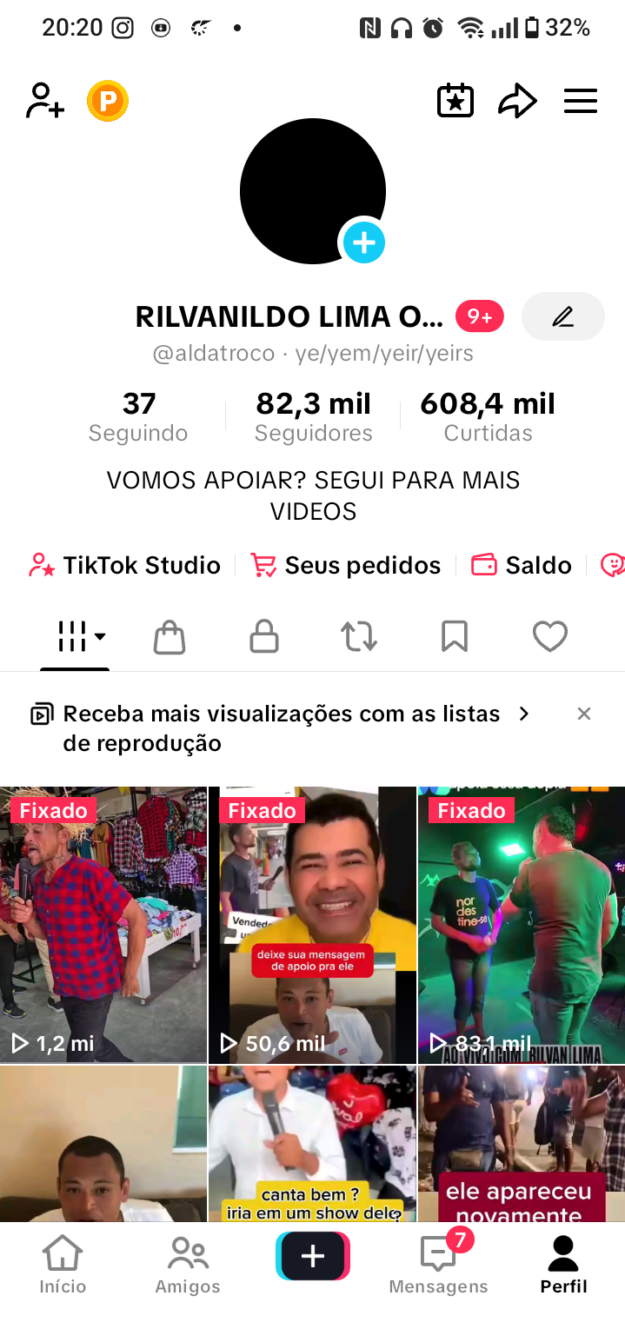Screen dimensions: 625x1329
Task: Open the Mensagens tab
Action: tap(438, 1264)
